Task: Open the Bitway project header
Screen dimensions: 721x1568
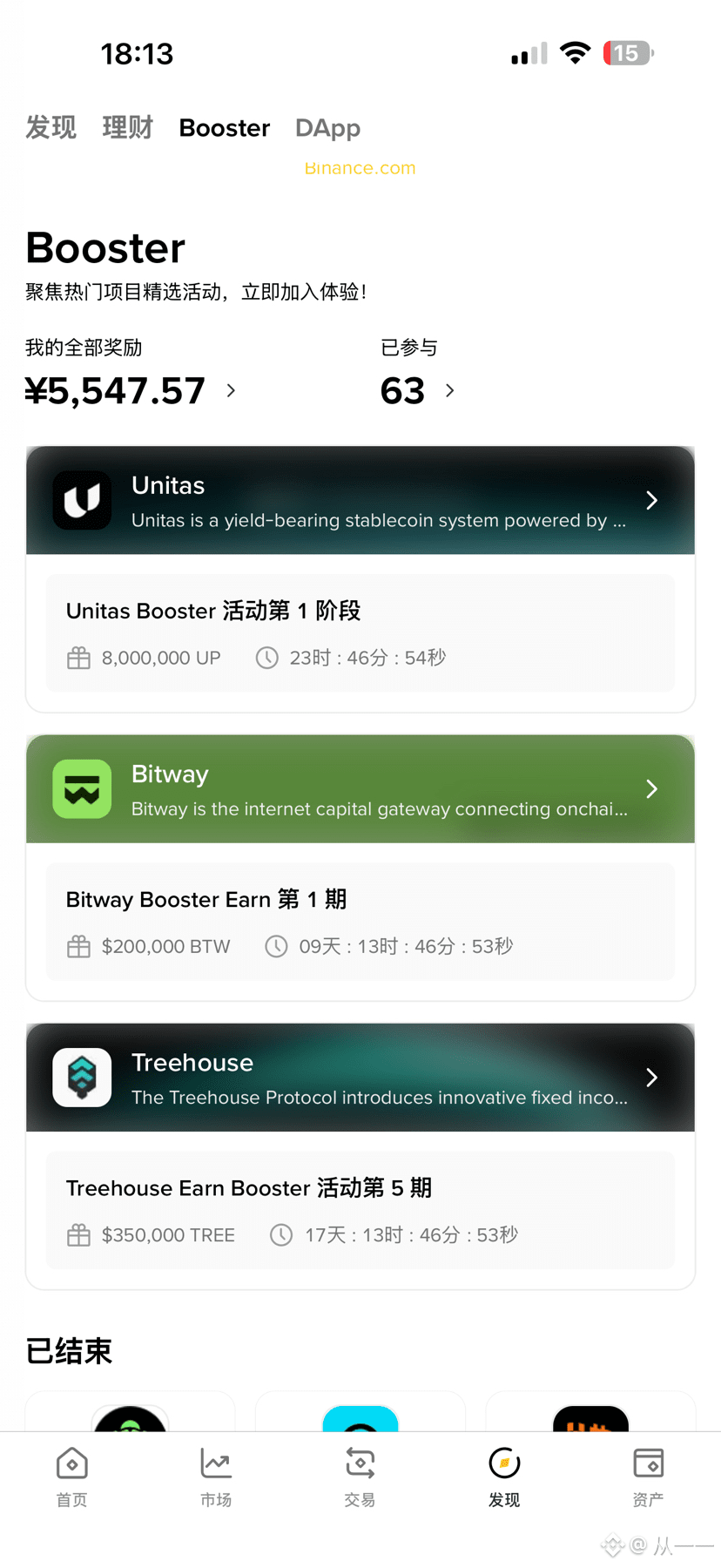Action: pos(360,789)
